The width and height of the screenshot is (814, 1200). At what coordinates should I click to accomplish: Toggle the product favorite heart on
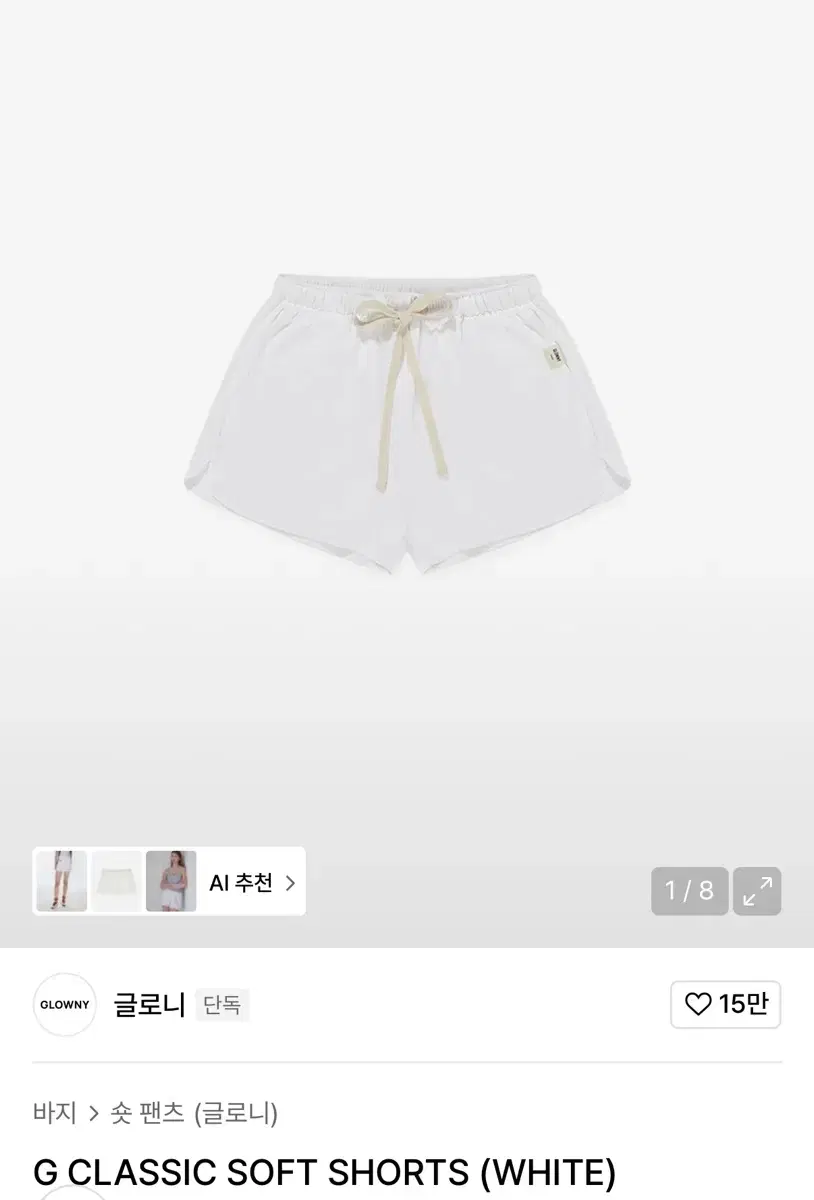coord(702,1004)
